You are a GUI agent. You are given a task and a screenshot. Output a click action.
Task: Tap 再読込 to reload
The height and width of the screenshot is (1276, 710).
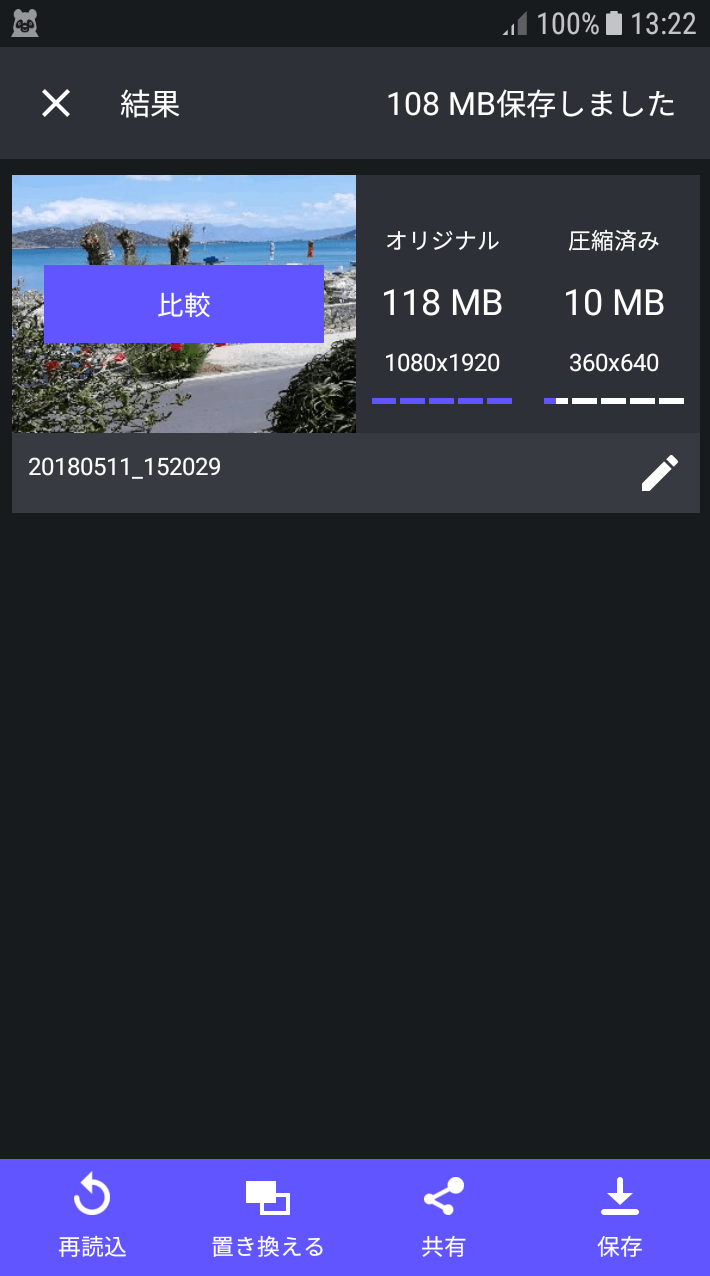92,1216
